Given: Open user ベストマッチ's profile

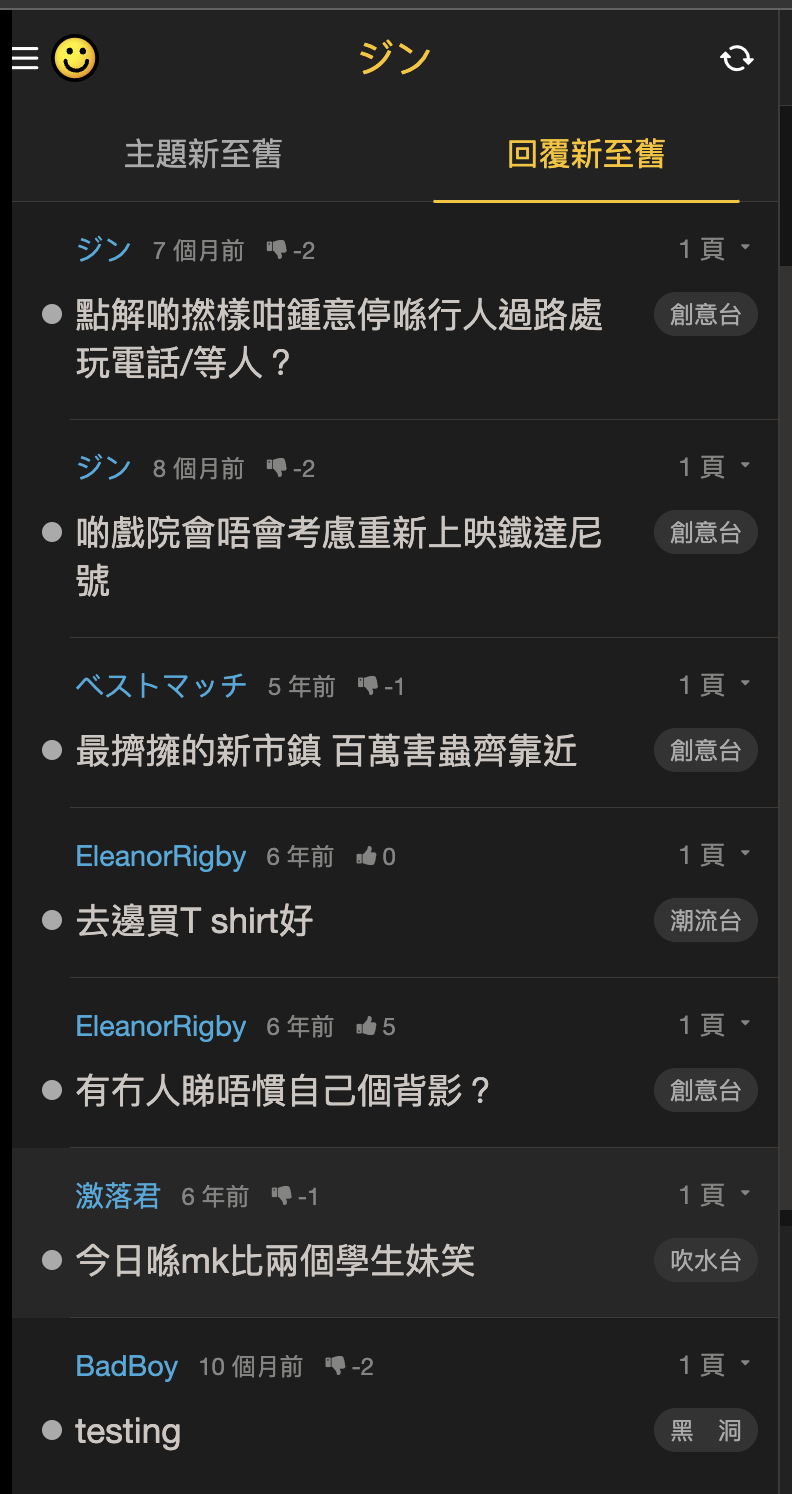Looking at the screenshot, I should pos(161,685).
